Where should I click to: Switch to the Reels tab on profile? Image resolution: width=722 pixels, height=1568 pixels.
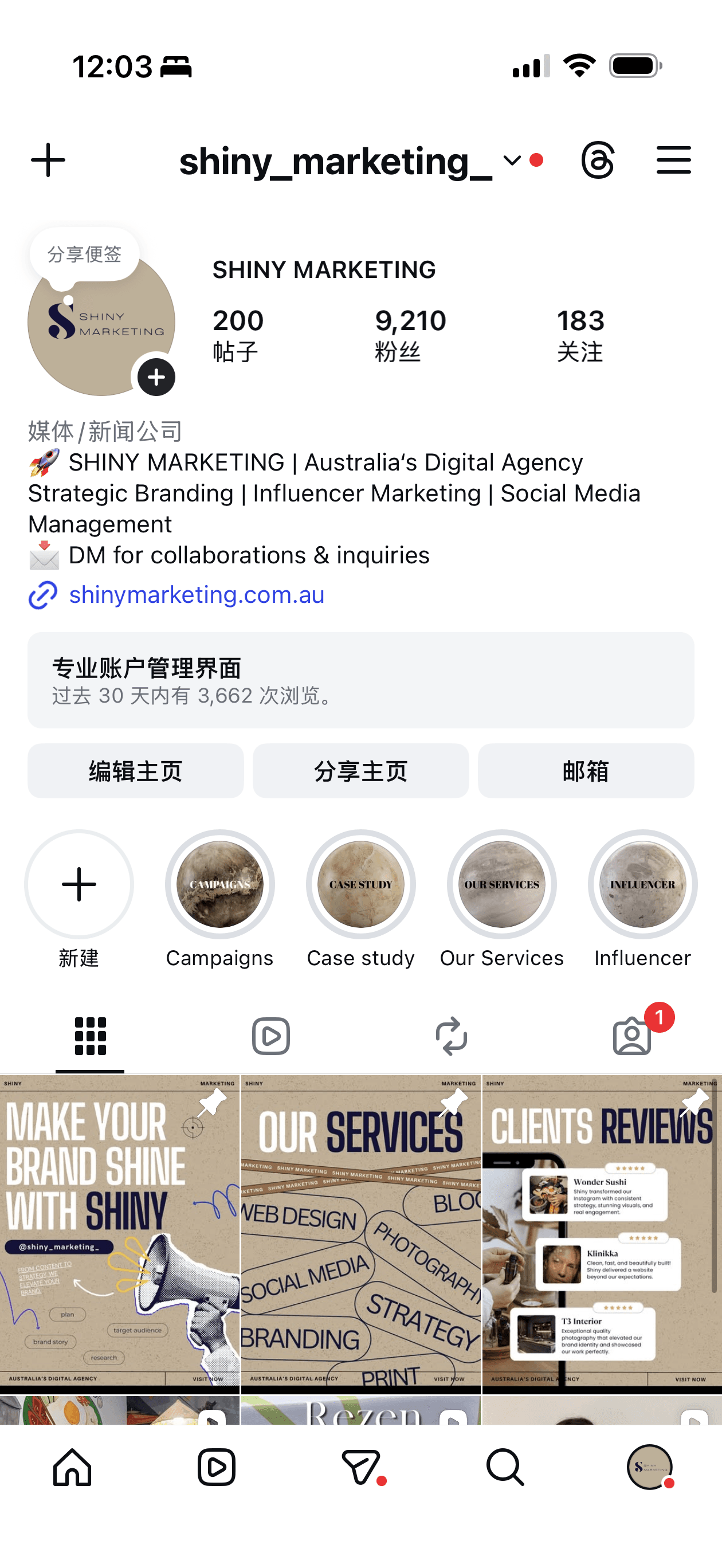271,1036
